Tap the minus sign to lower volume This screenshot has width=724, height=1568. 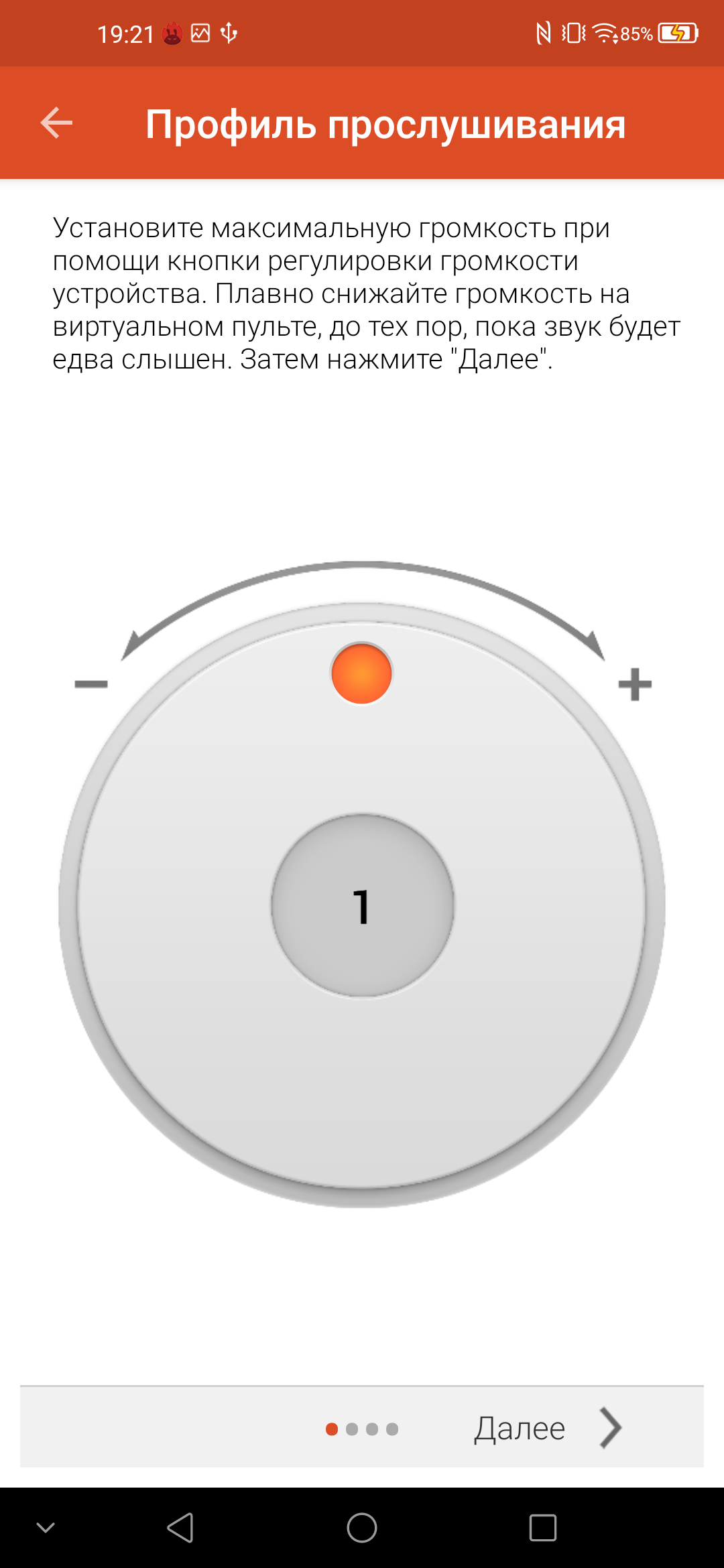(x=91, y=684)
